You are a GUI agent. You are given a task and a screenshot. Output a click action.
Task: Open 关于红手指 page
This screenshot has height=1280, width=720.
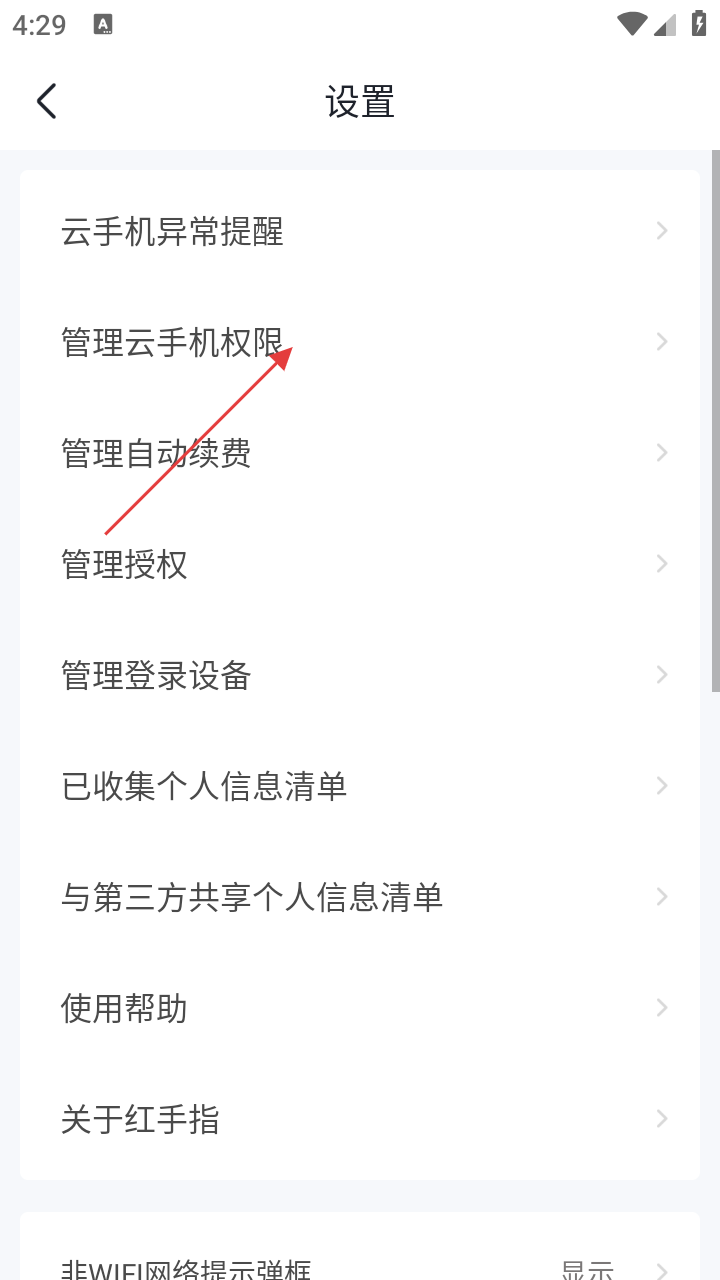click(360, 1119)
